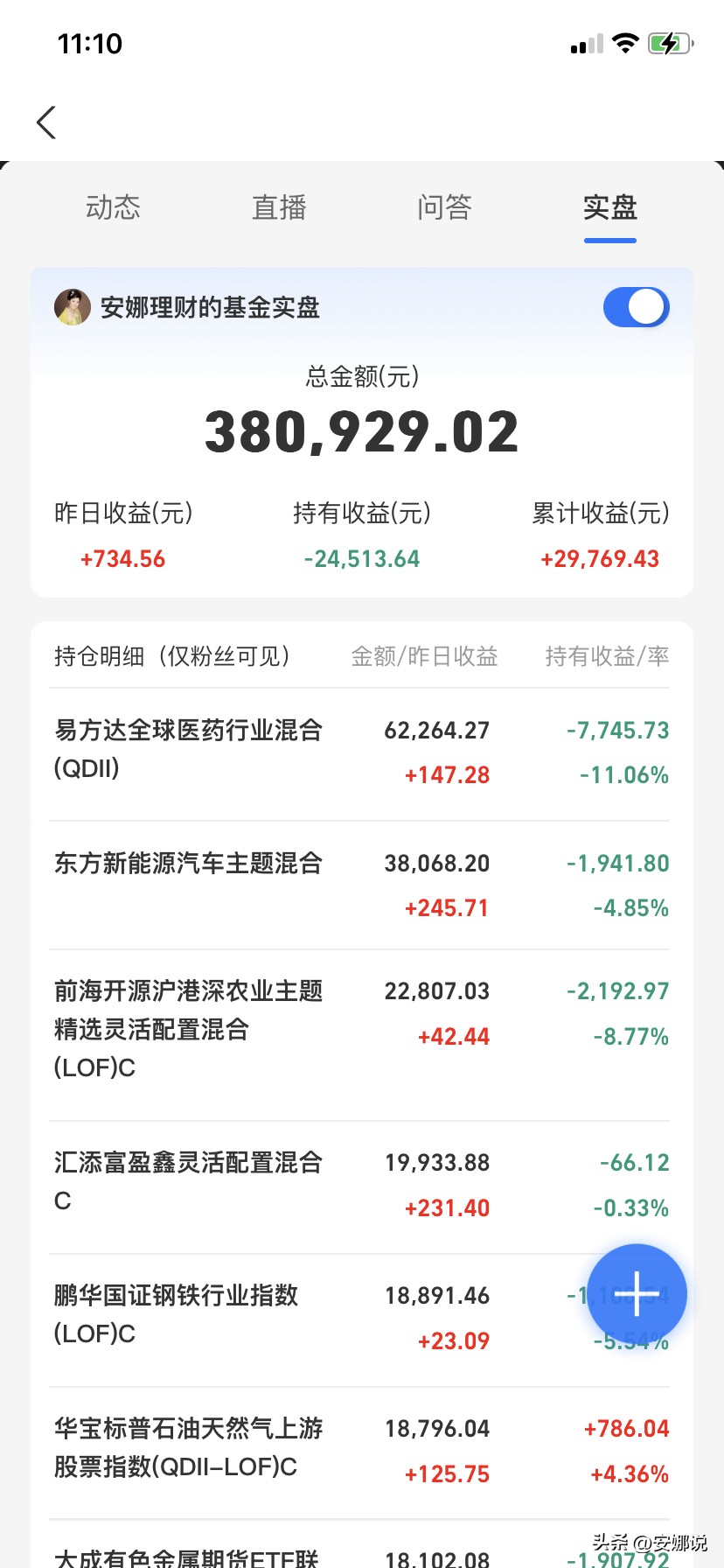
Task: Open 汇添富盈鑫灵活配置混合C fund link
Action: tap(262, 1181)
